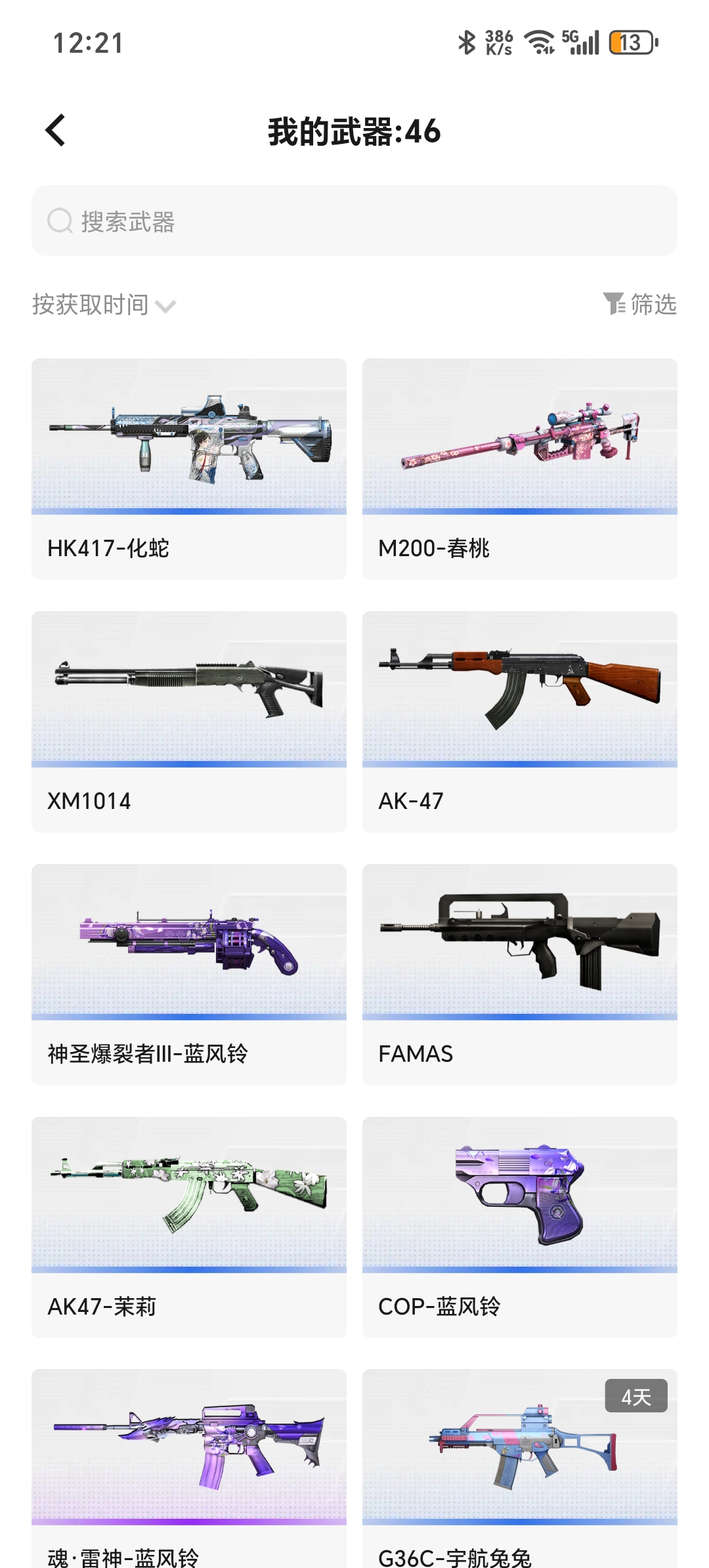Screen dimensions: 709x1568
Task: View the M200-春桃 sniper rifle
Action: pyautogui.click(x=519, y=468)
